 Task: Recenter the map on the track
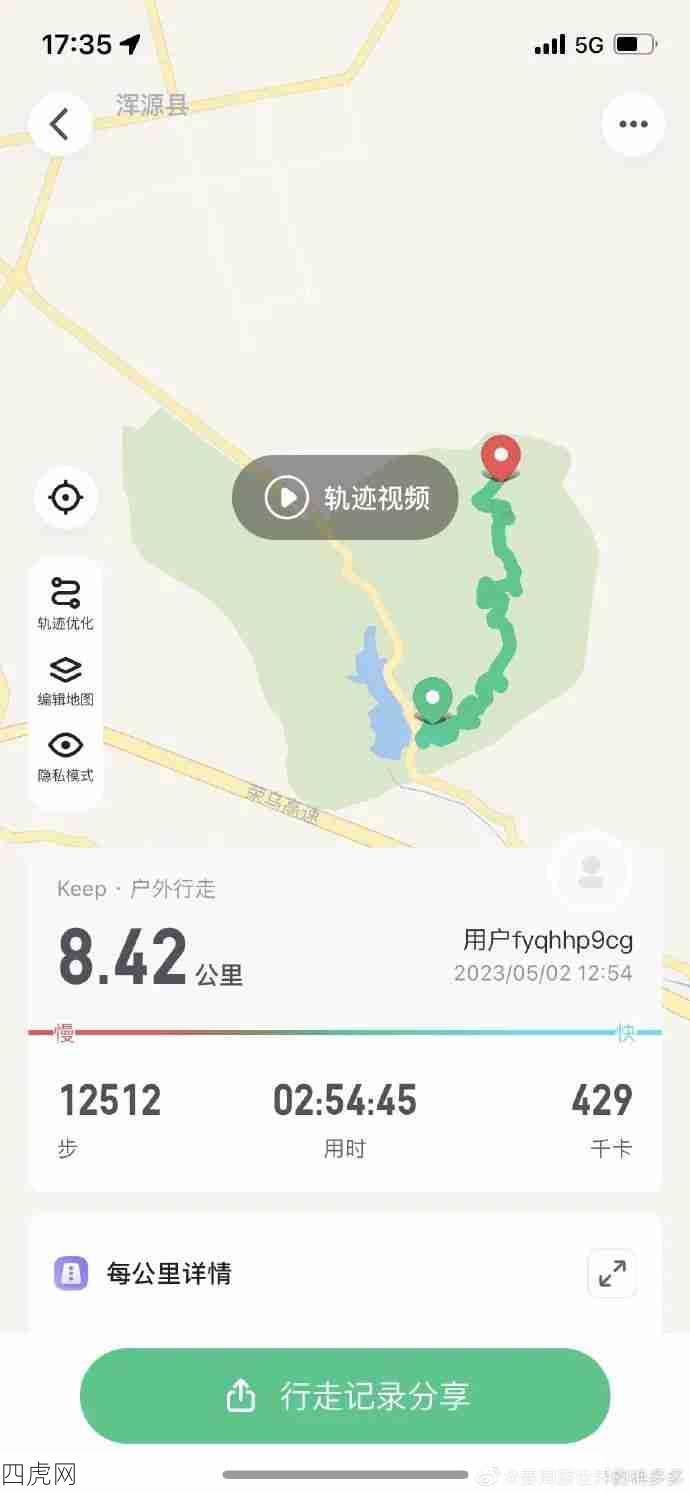click(66, 497)
